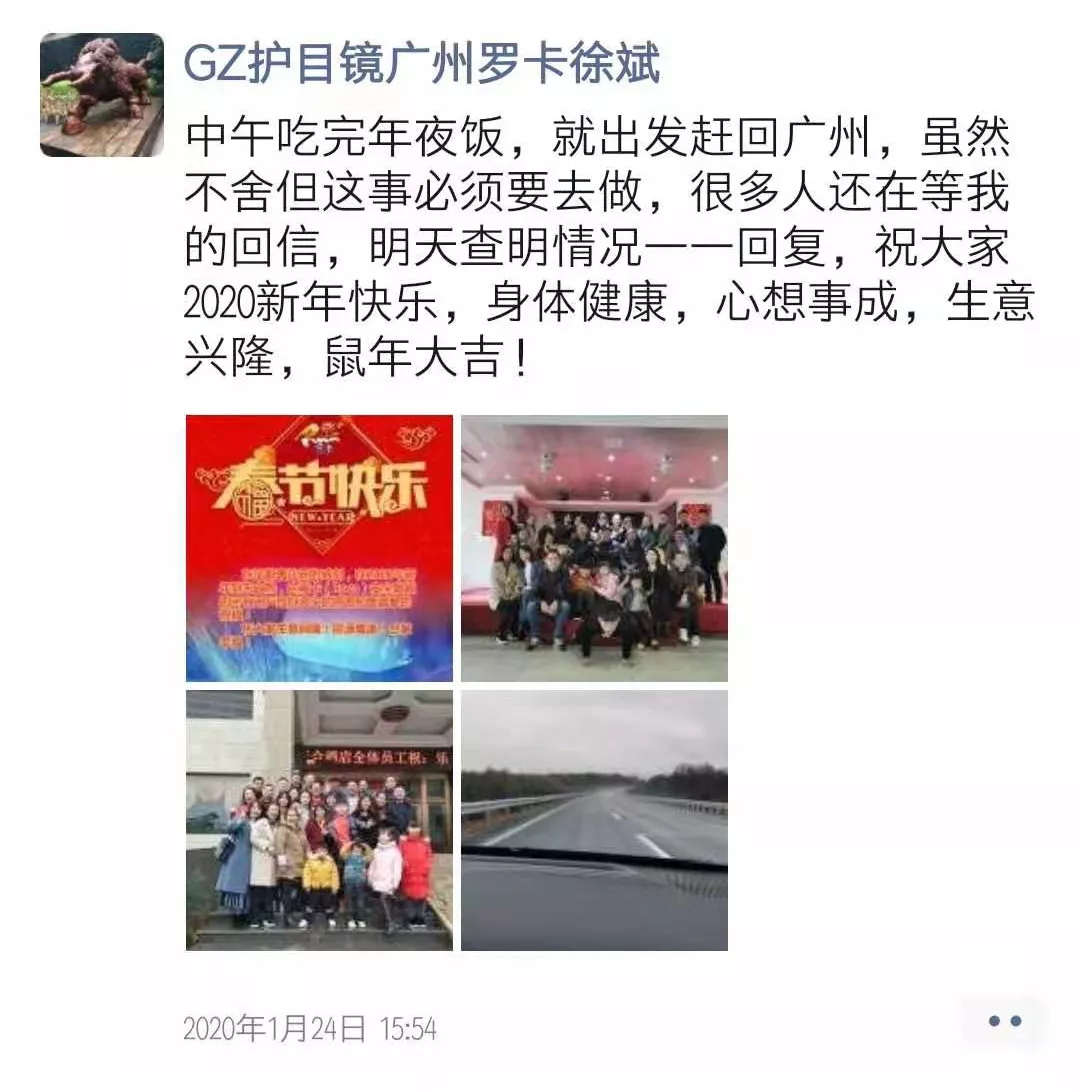
Task: Open the poster's avatar profile picture
Action: click(101, 96)
